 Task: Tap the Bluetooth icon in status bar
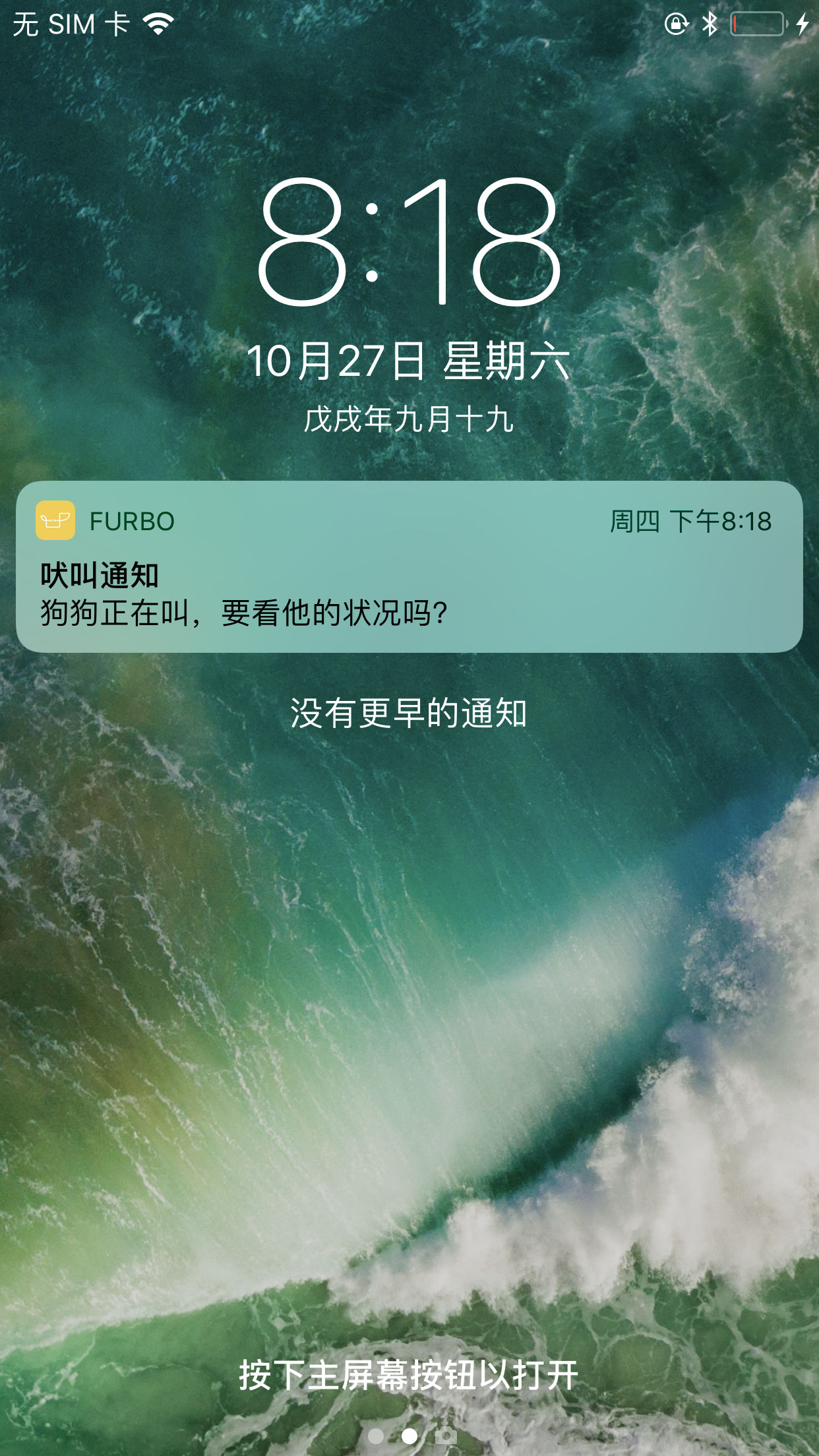(x=710, y=23)
